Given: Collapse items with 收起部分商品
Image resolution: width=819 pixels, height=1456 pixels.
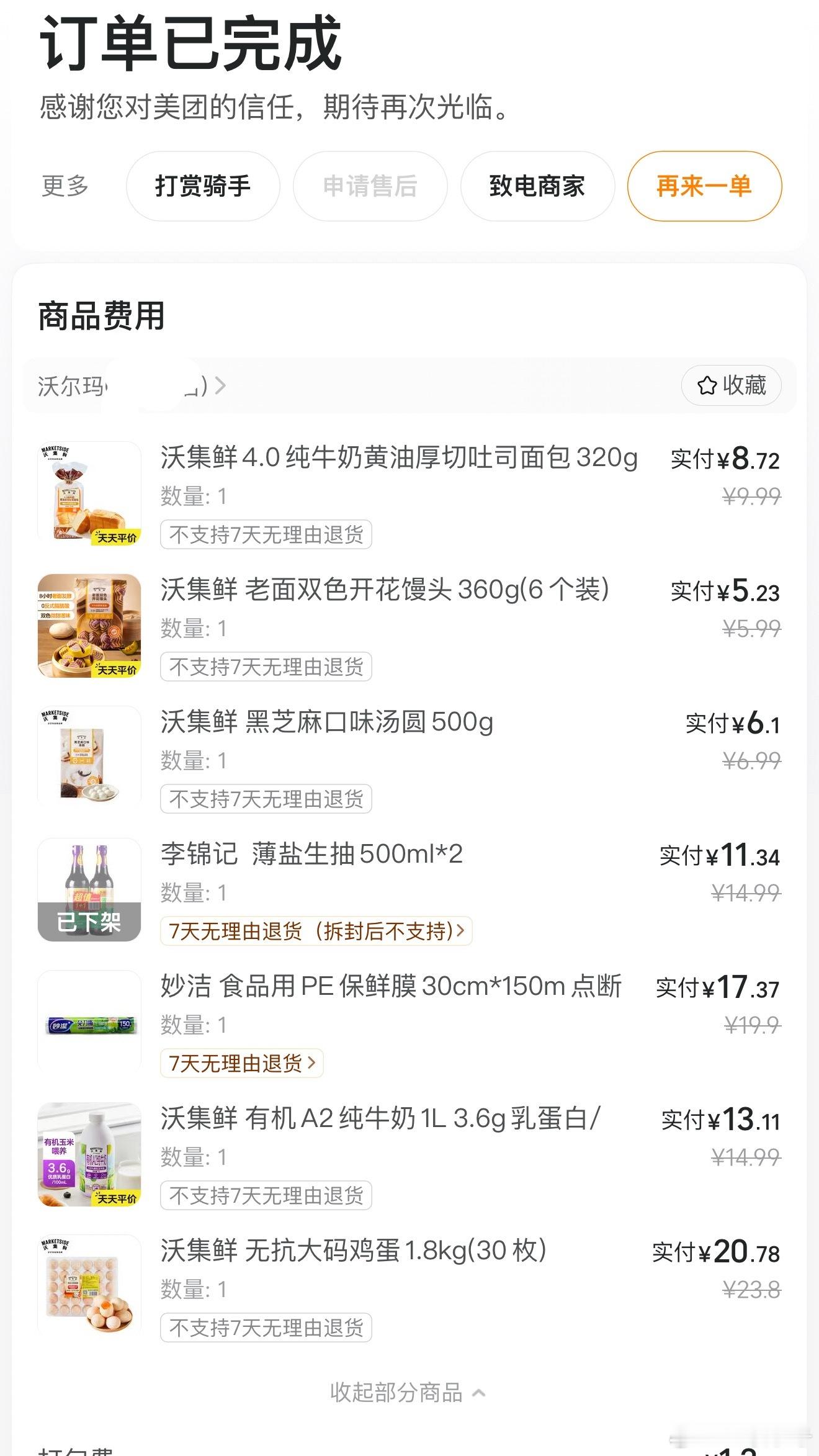Looking at the screenshot, I should click(408, 1393).
